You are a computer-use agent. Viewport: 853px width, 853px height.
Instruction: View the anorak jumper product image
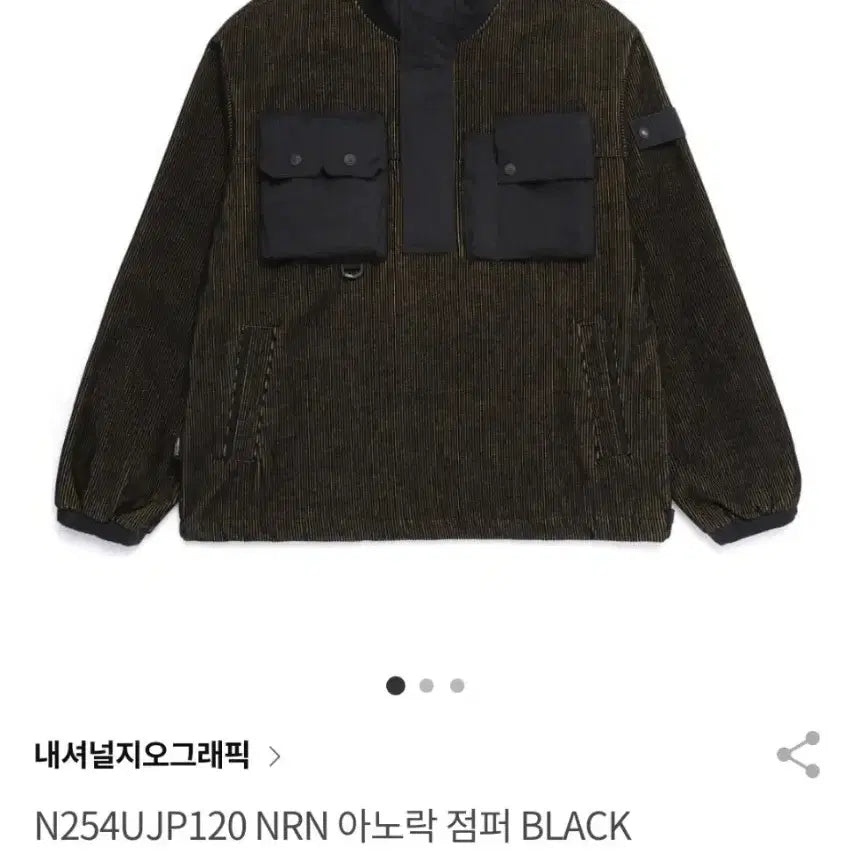(x=426, y=290)
